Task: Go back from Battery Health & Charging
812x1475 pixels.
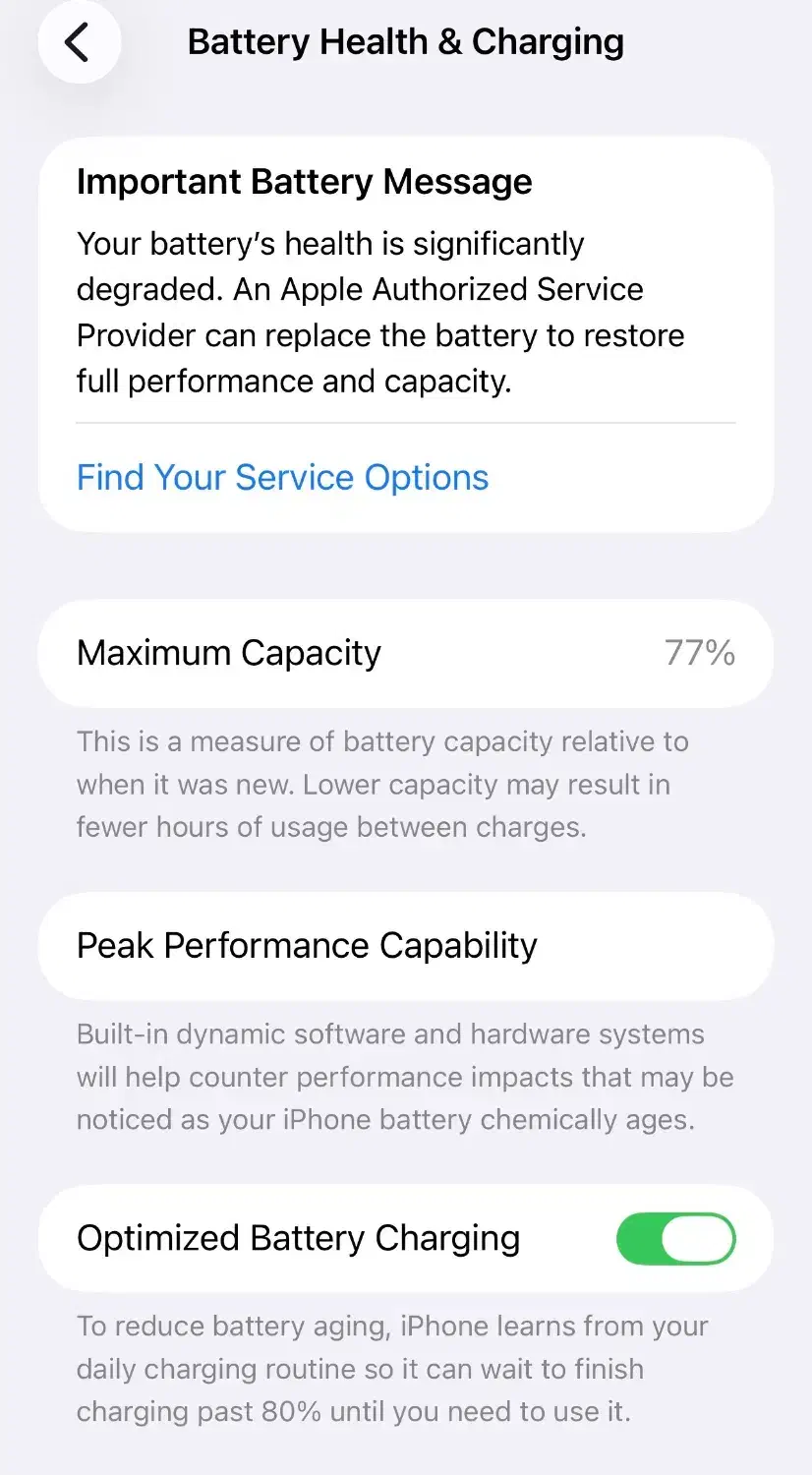Action: (79, 42)
